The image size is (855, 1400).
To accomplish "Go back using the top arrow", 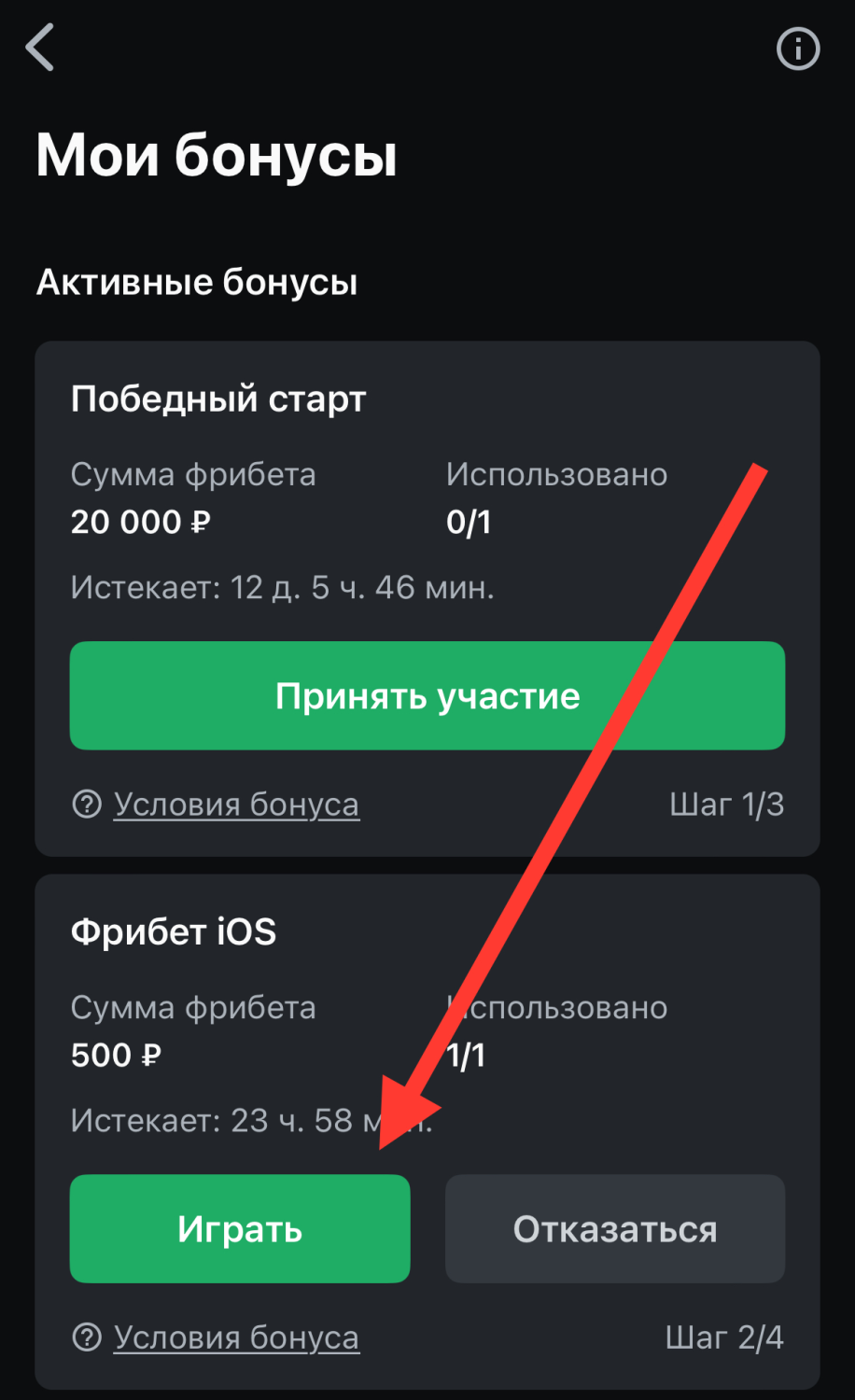I will (41, 48).
